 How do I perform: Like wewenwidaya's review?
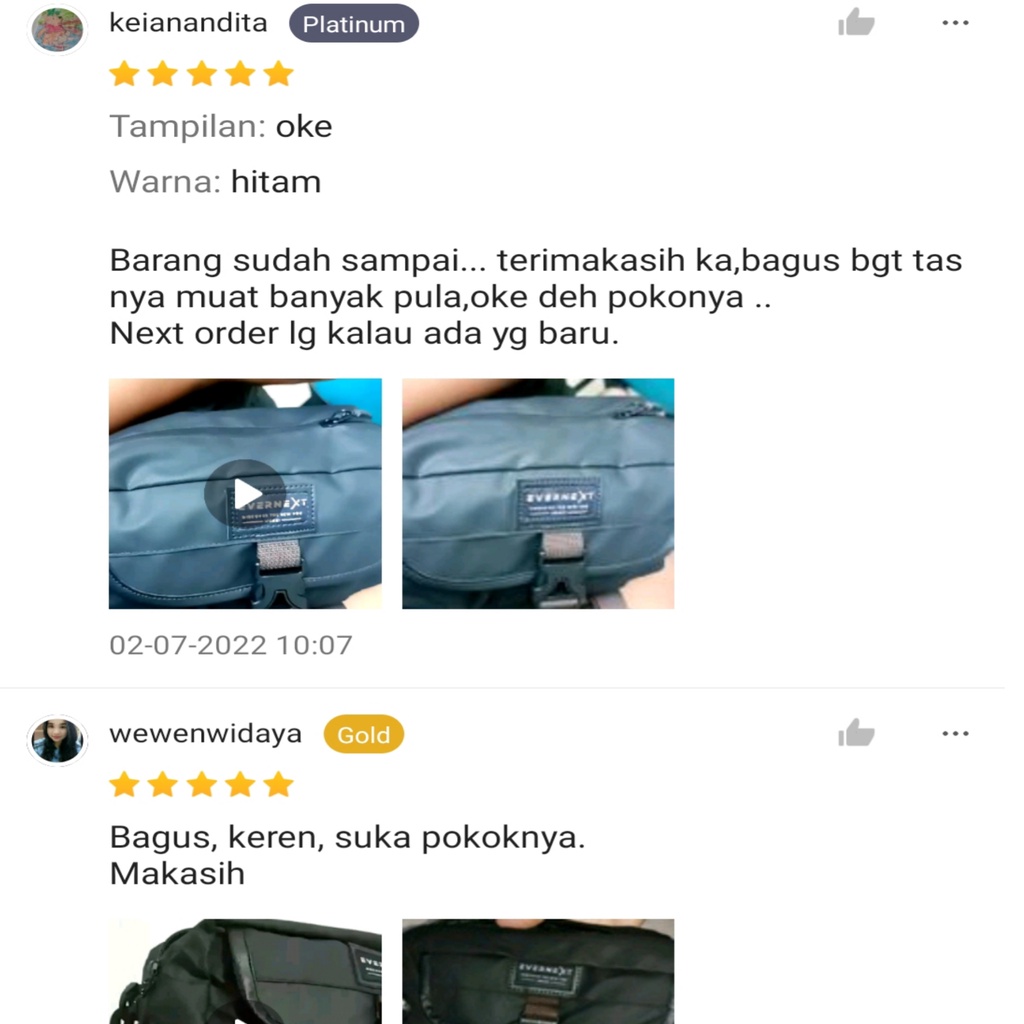pyautogui.click(x=856, y=734)
